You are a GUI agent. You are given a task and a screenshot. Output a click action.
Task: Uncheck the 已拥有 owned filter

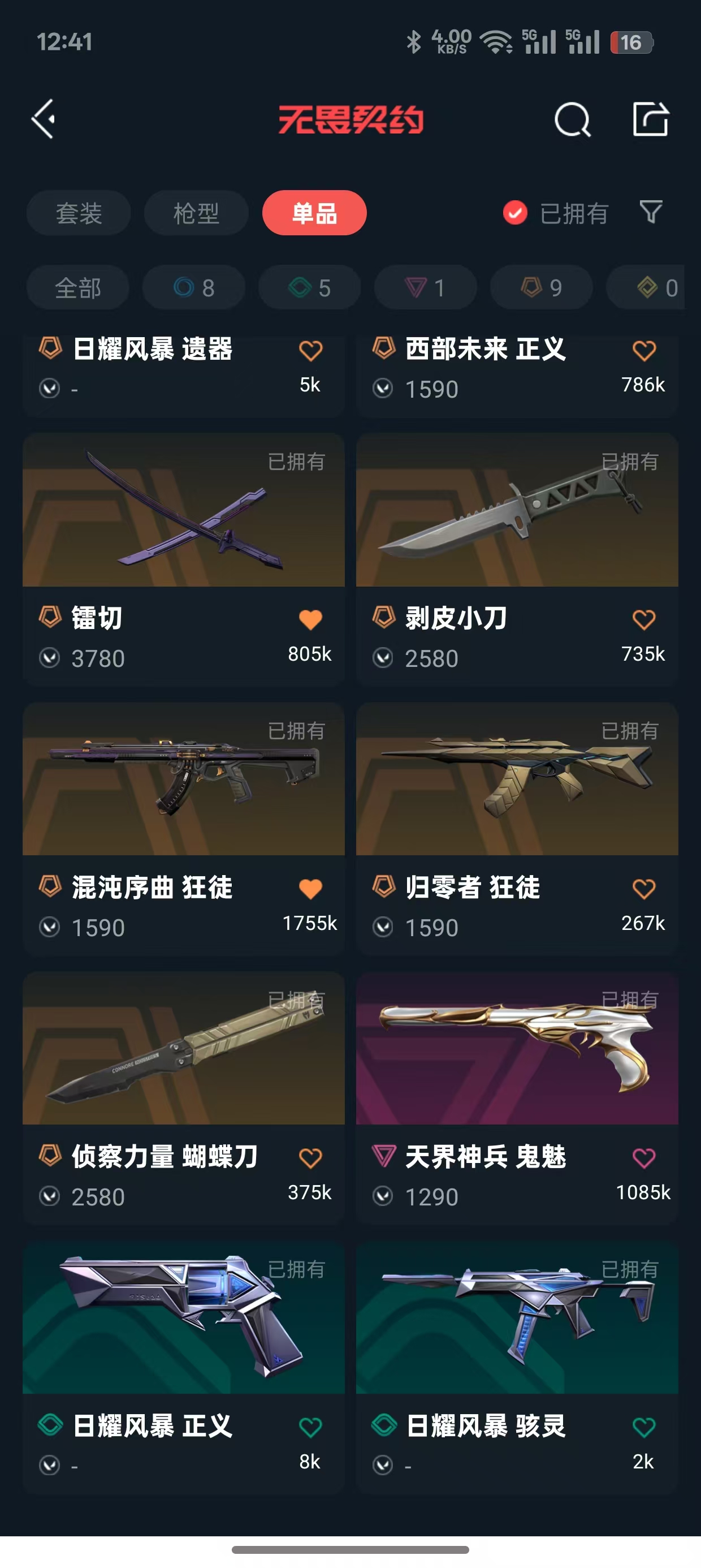click(555, 213)
